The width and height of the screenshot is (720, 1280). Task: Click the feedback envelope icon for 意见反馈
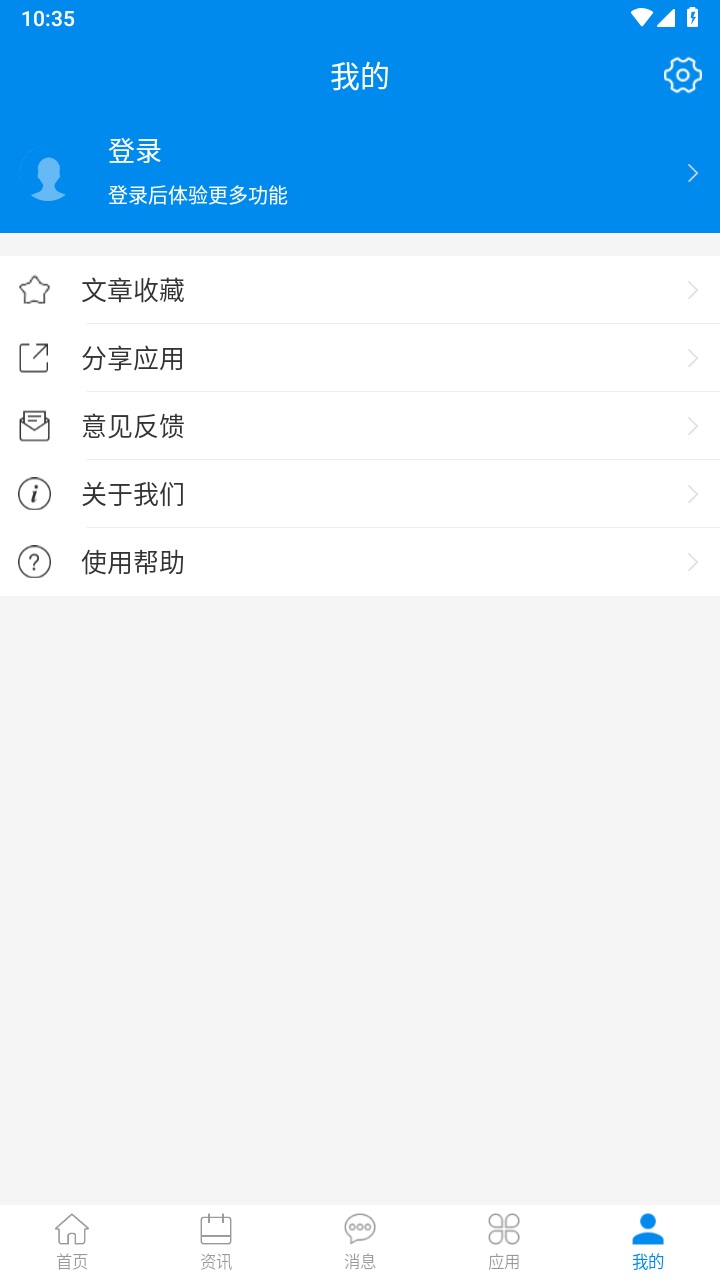click(34, 425)
